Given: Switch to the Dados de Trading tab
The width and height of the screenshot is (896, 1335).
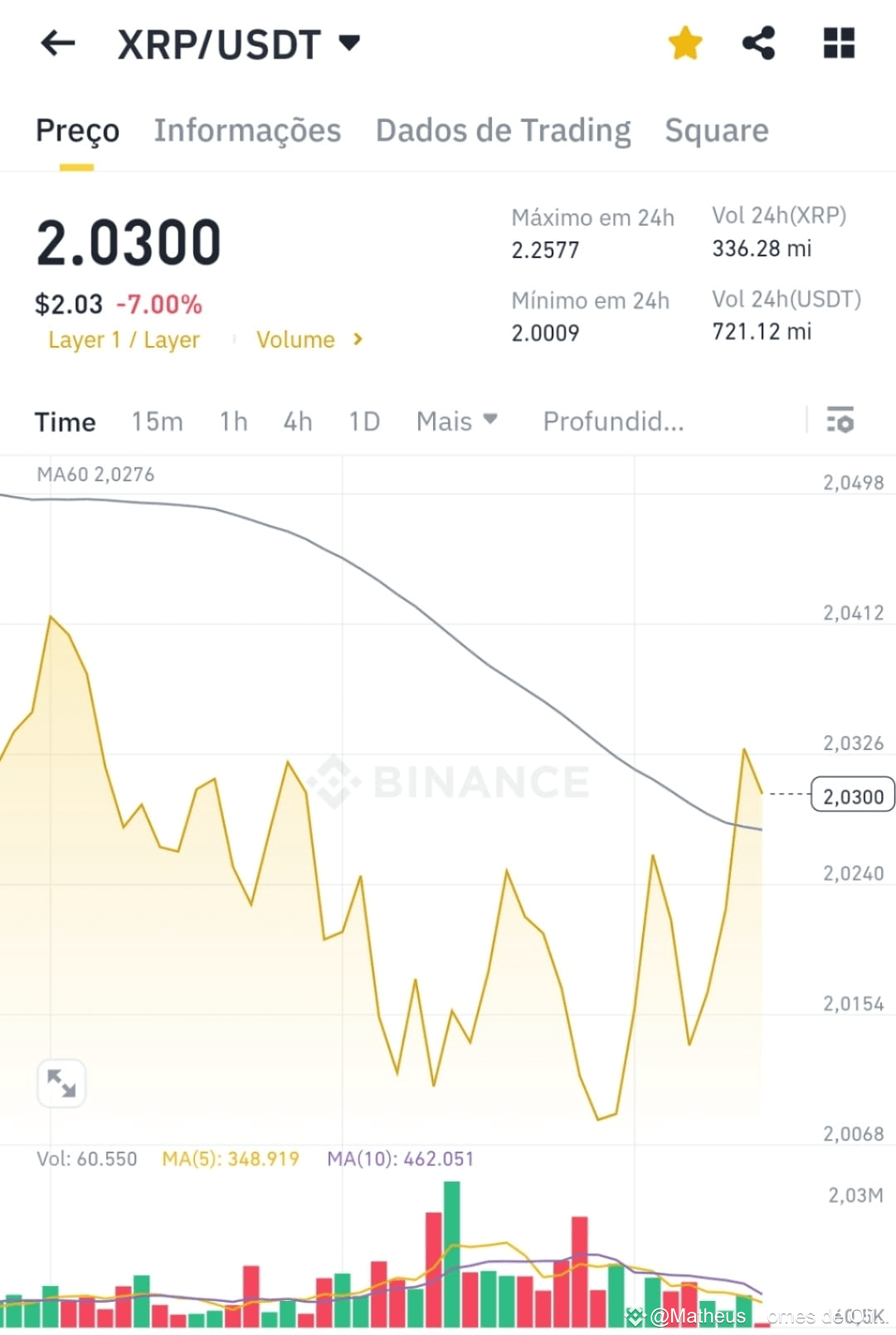Looking at the screenshot, I should click(503, 130).
